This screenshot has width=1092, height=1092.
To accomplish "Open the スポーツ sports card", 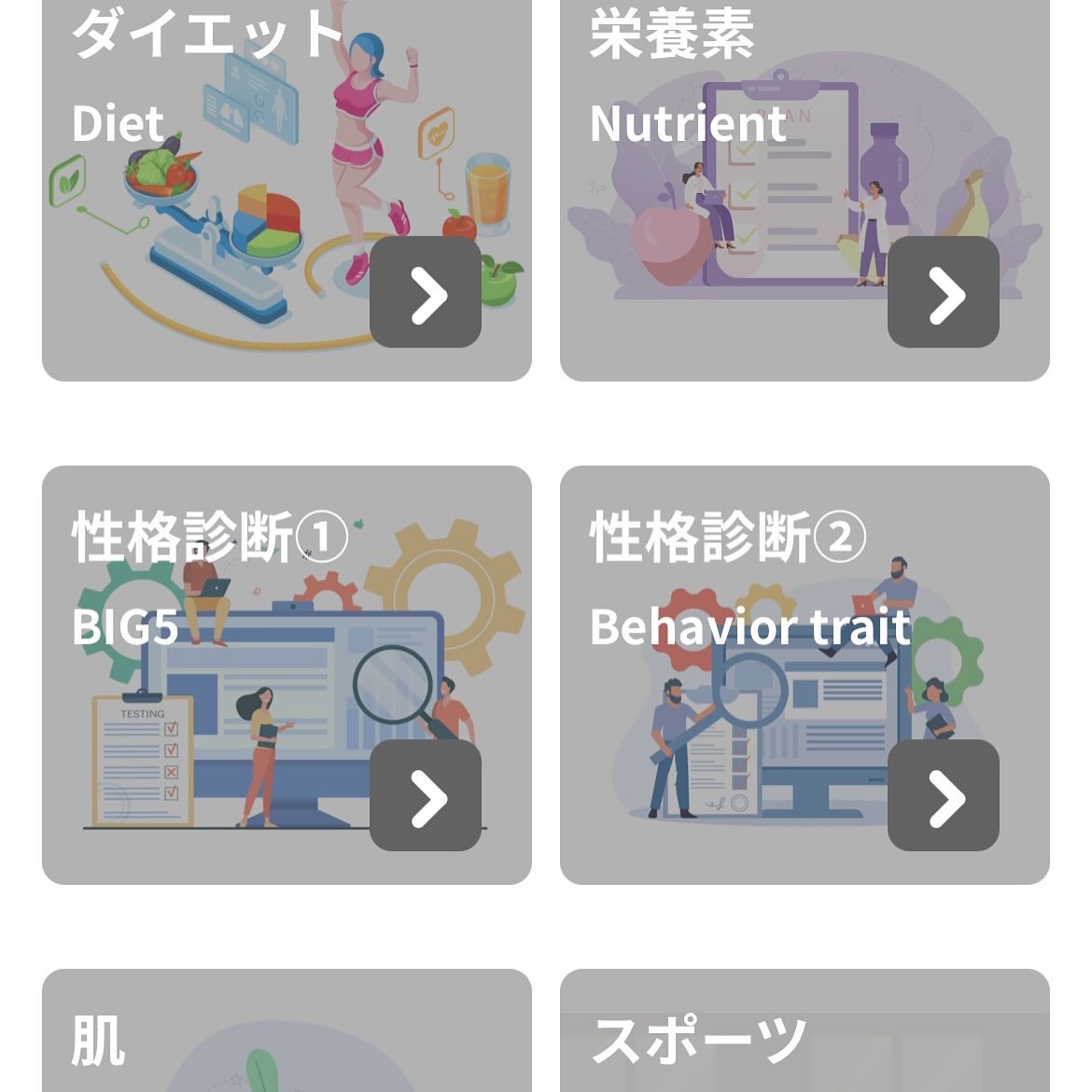I will [805, 1036].
